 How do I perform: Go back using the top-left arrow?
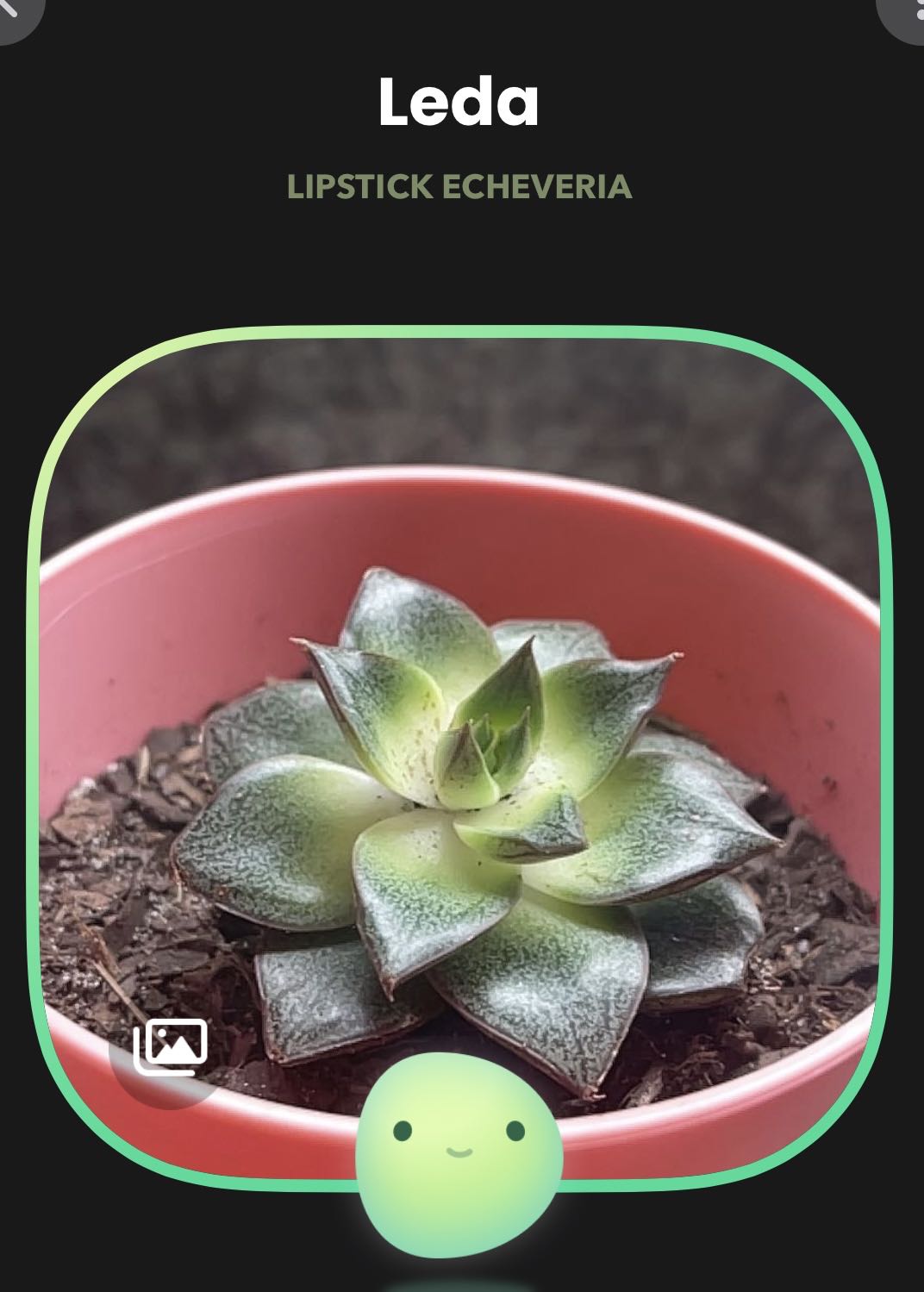(12, 10)
